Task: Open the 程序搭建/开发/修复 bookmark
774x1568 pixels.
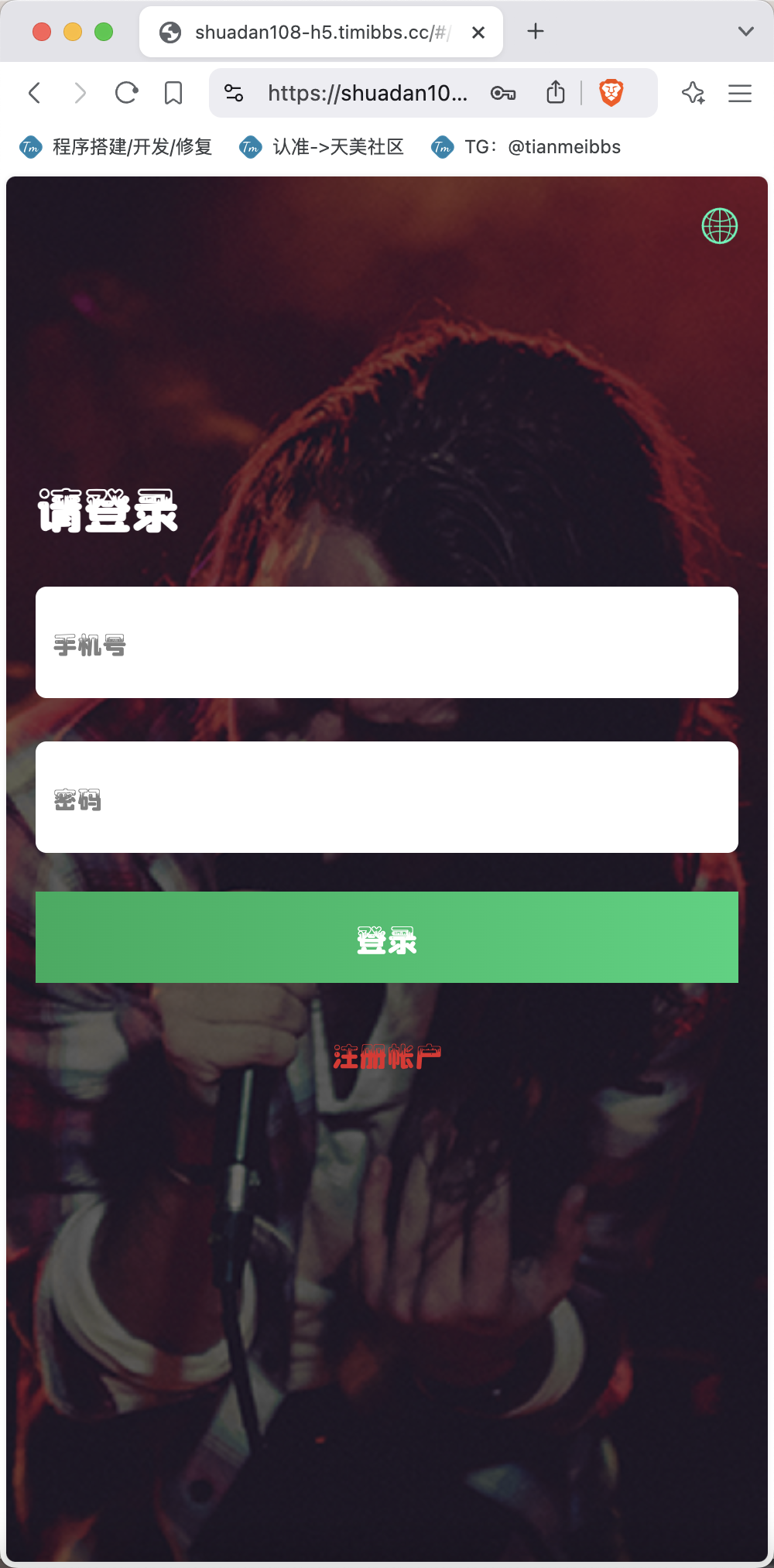Action: pyautogui.click(x=116, y=147)
